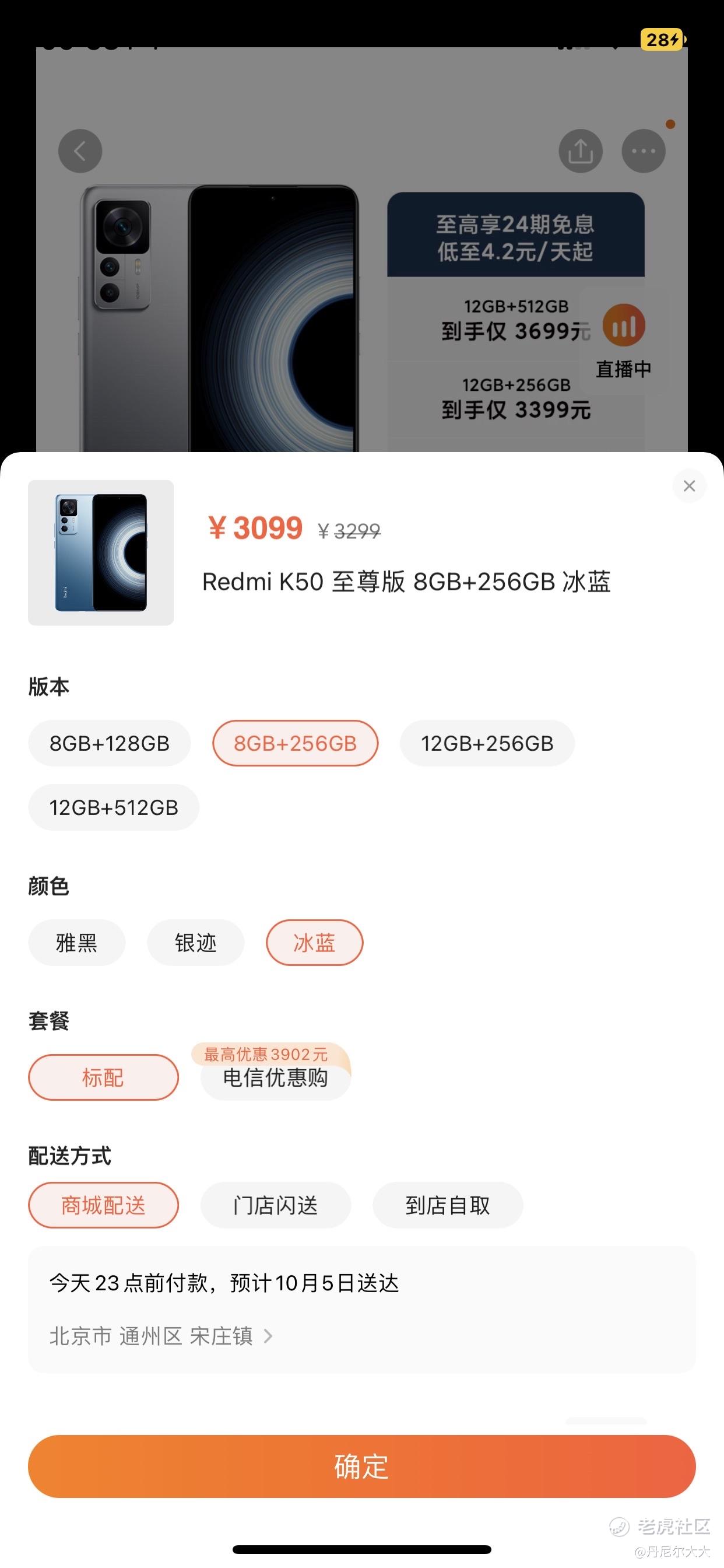Choose the 8GB+256GB version
The width and height of the screenshot is (724, 1568).
coord(295,743)
